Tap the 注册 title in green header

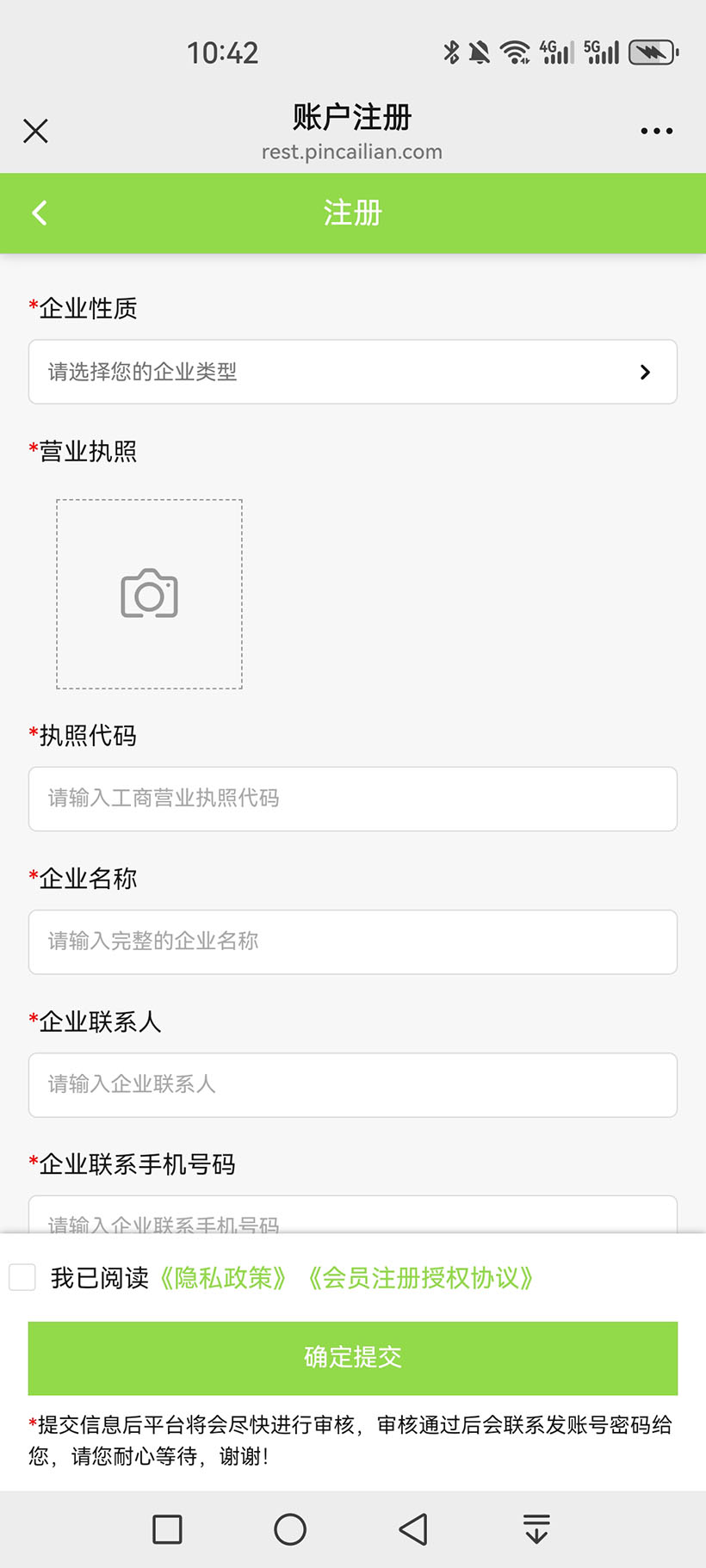pos(353,213)
